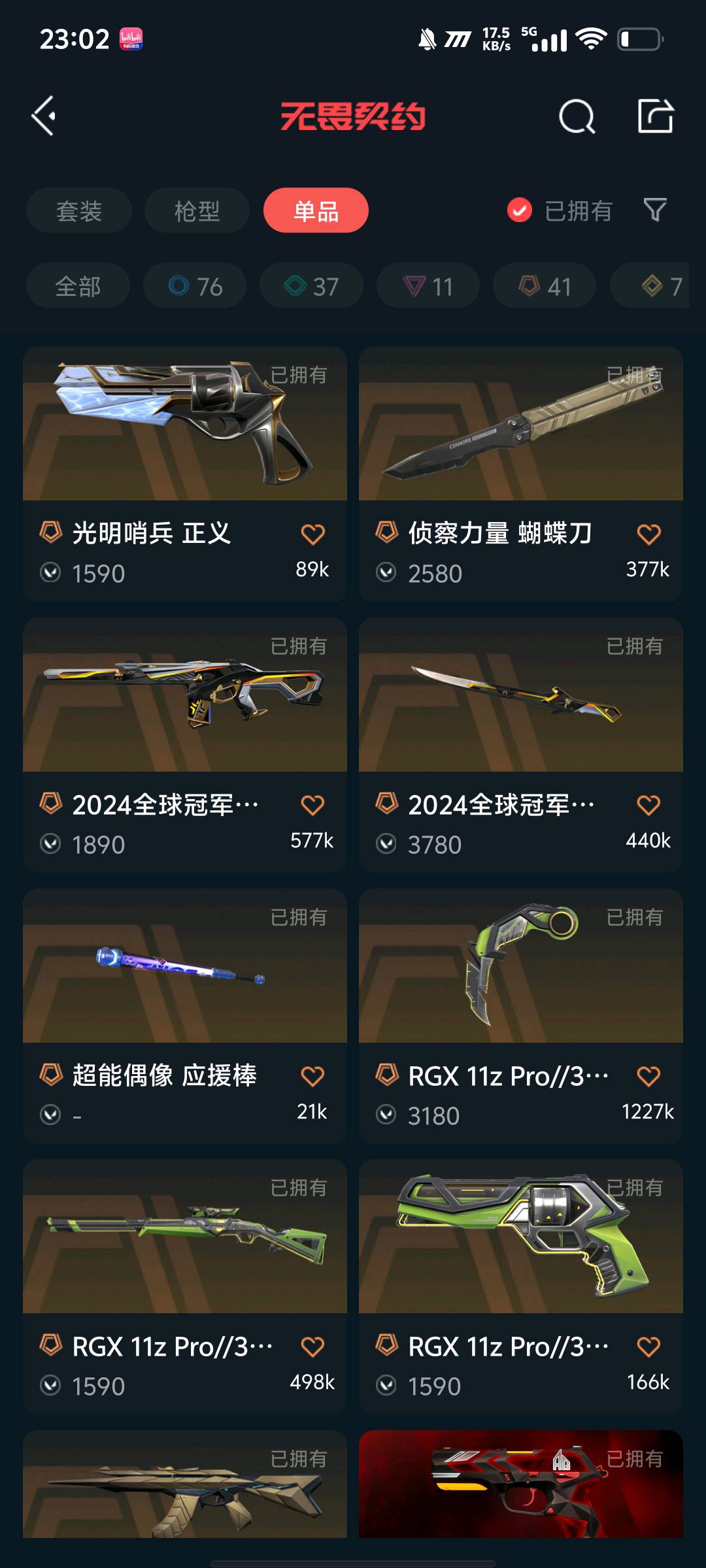Open the filter funnel icon
This screenshot has width=706, height=1568.
coord(655,210)
